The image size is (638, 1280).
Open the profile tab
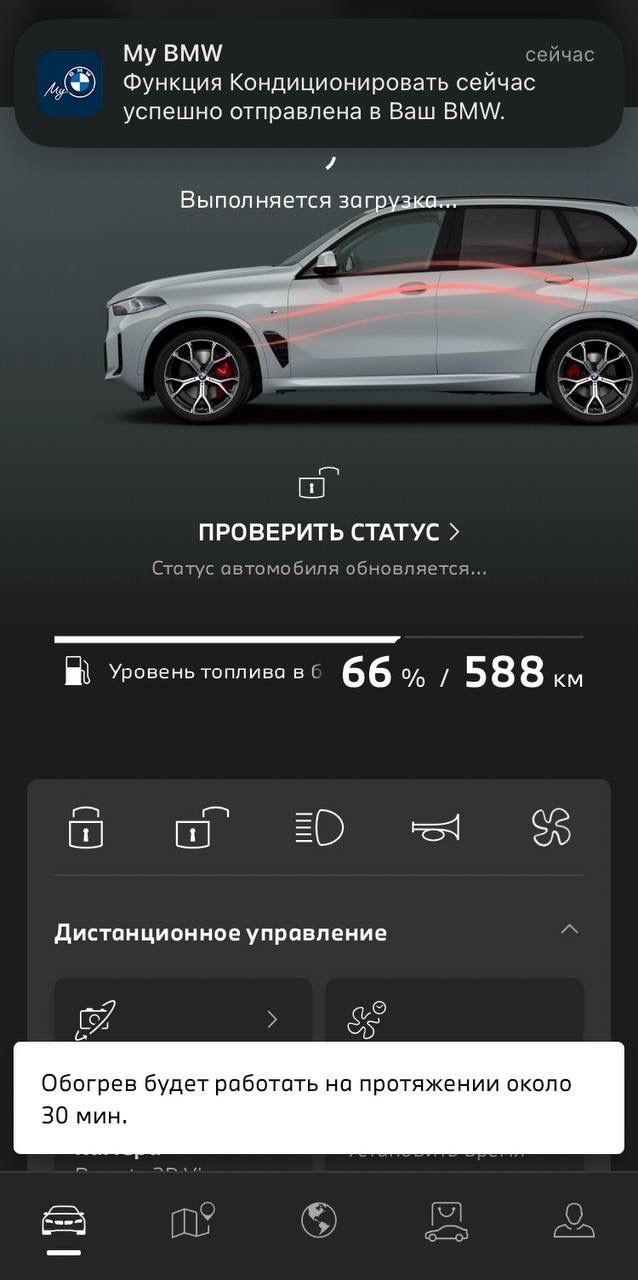(x=573, y=1221)
